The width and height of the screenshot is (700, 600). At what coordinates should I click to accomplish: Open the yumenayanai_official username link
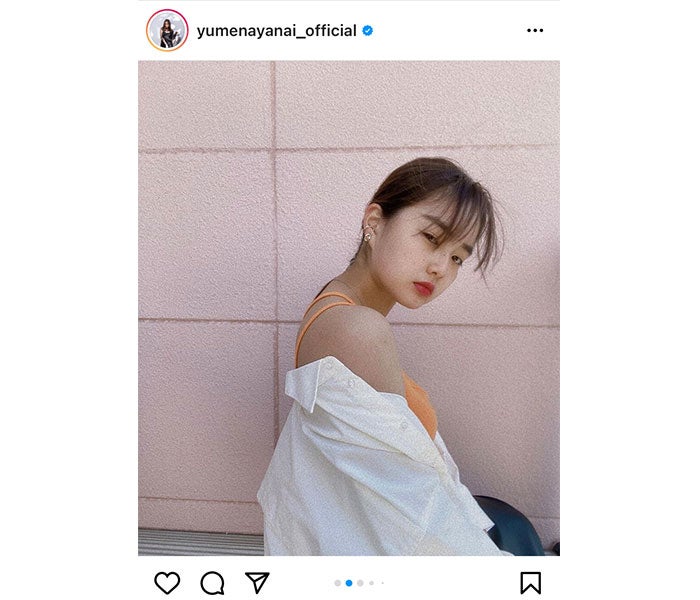coord(277,31)
